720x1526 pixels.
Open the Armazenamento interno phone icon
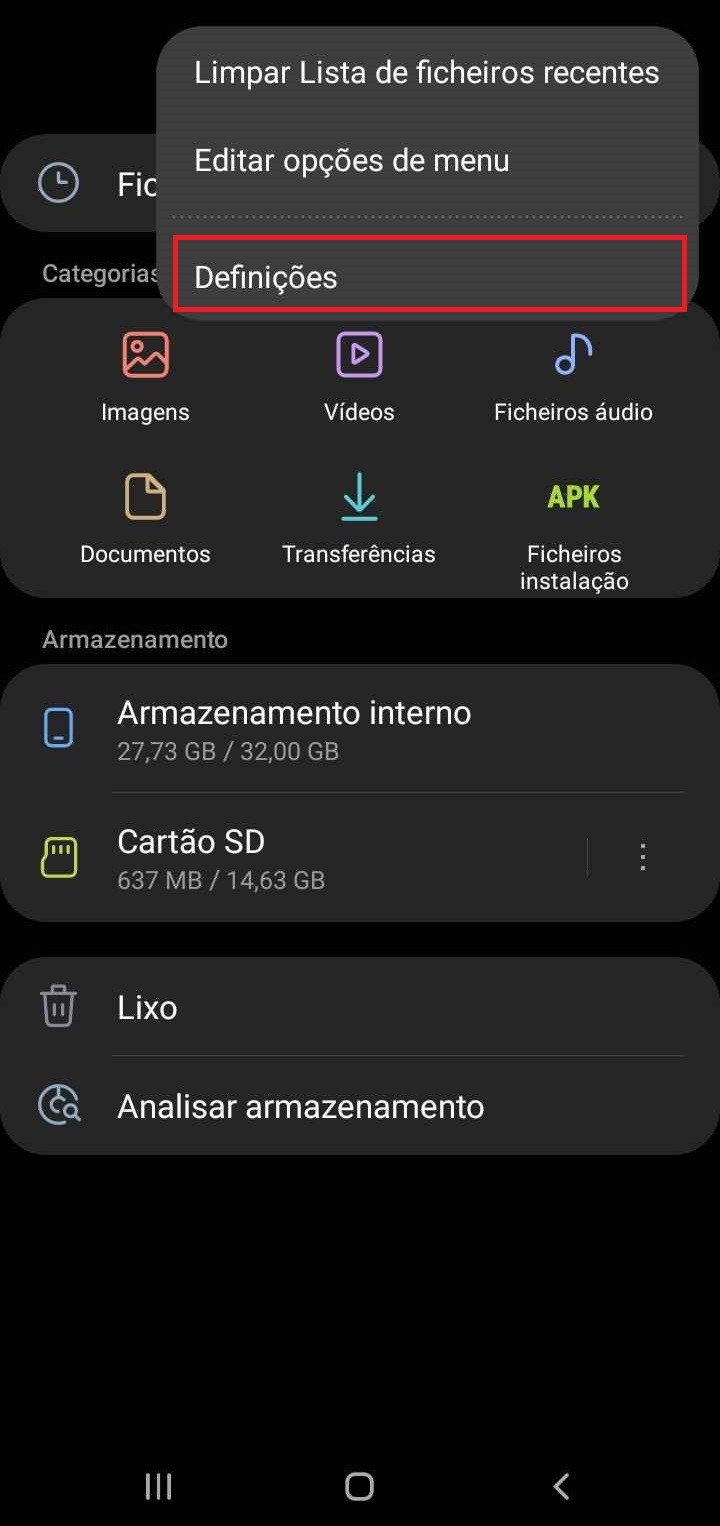(x=59, y=727)
